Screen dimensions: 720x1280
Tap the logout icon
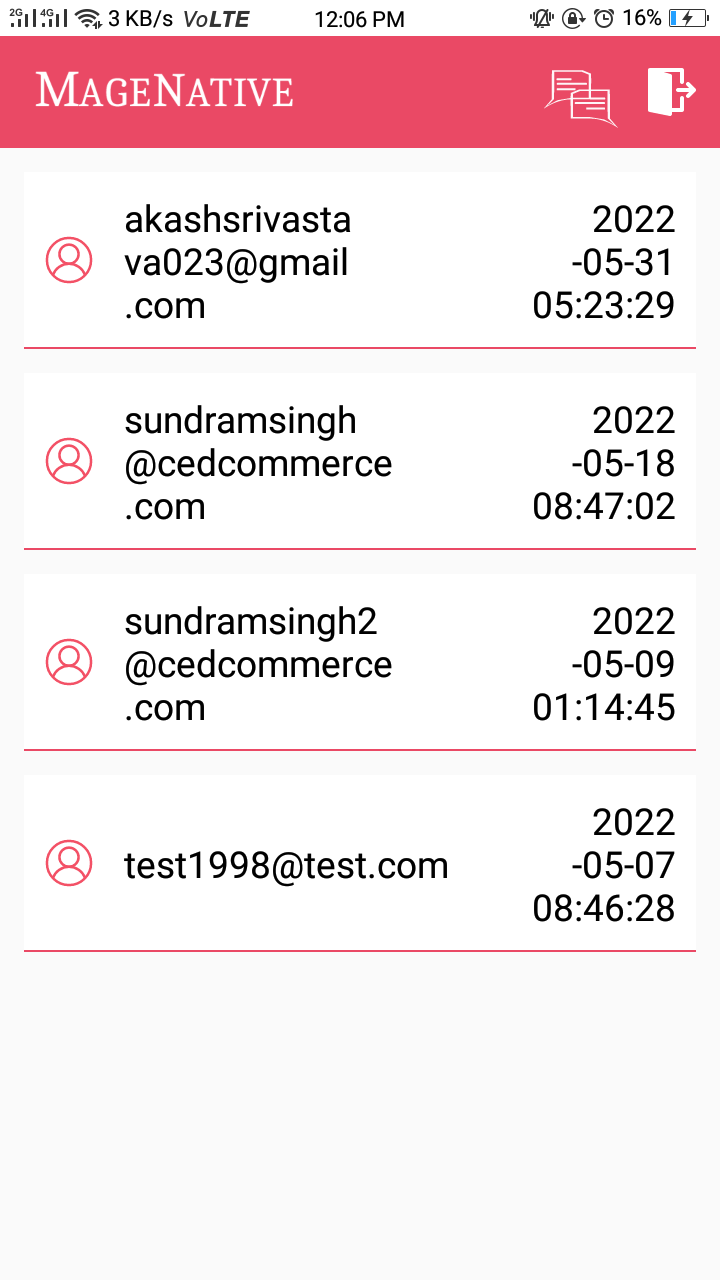(671, 92)
